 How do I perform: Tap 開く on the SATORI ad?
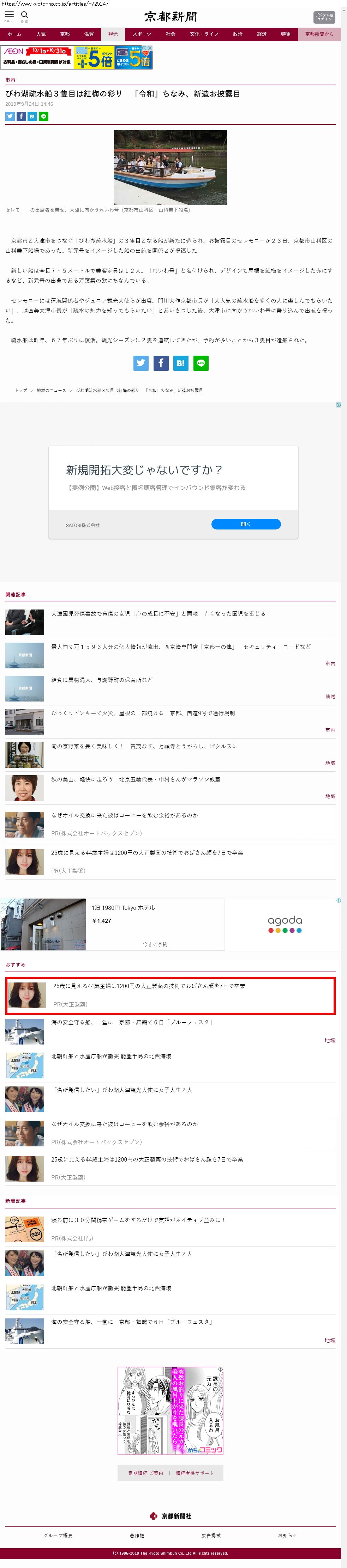coord(246,524)
